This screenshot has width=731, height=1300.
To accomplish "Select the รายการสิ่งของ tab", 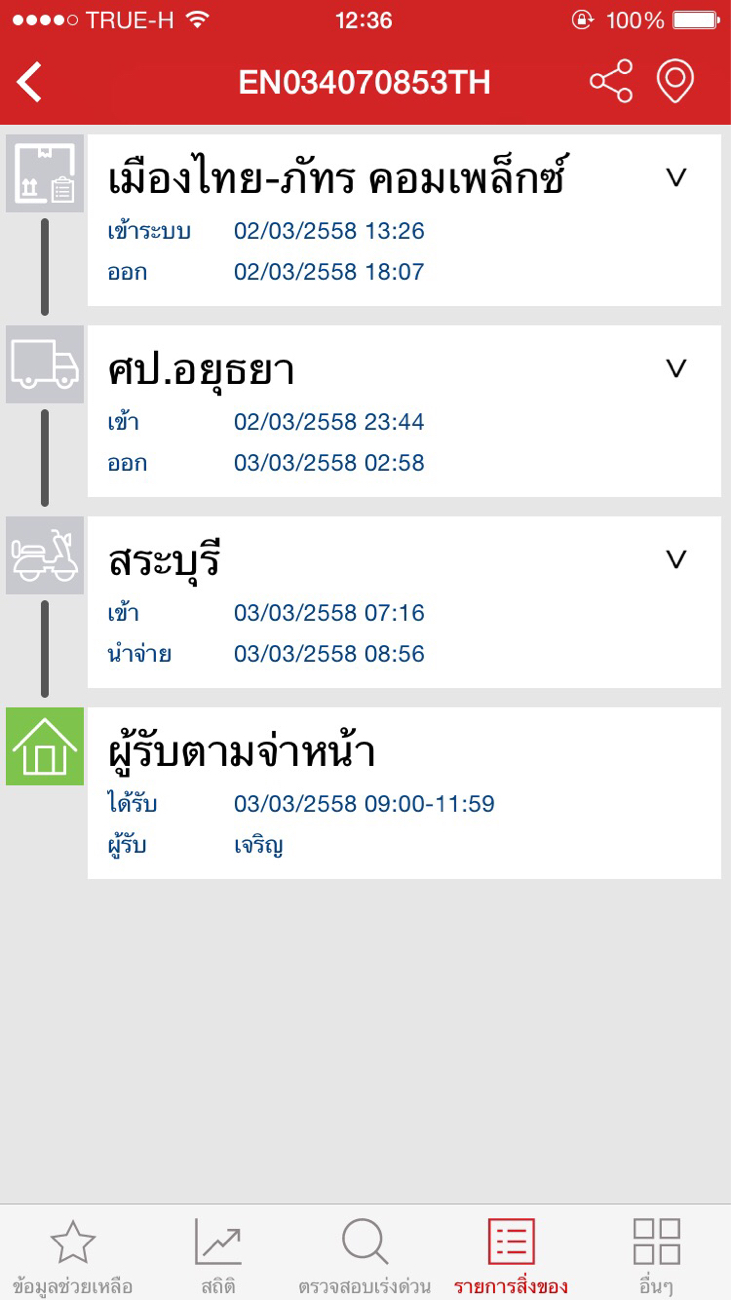I will (x=511, y=1255).
